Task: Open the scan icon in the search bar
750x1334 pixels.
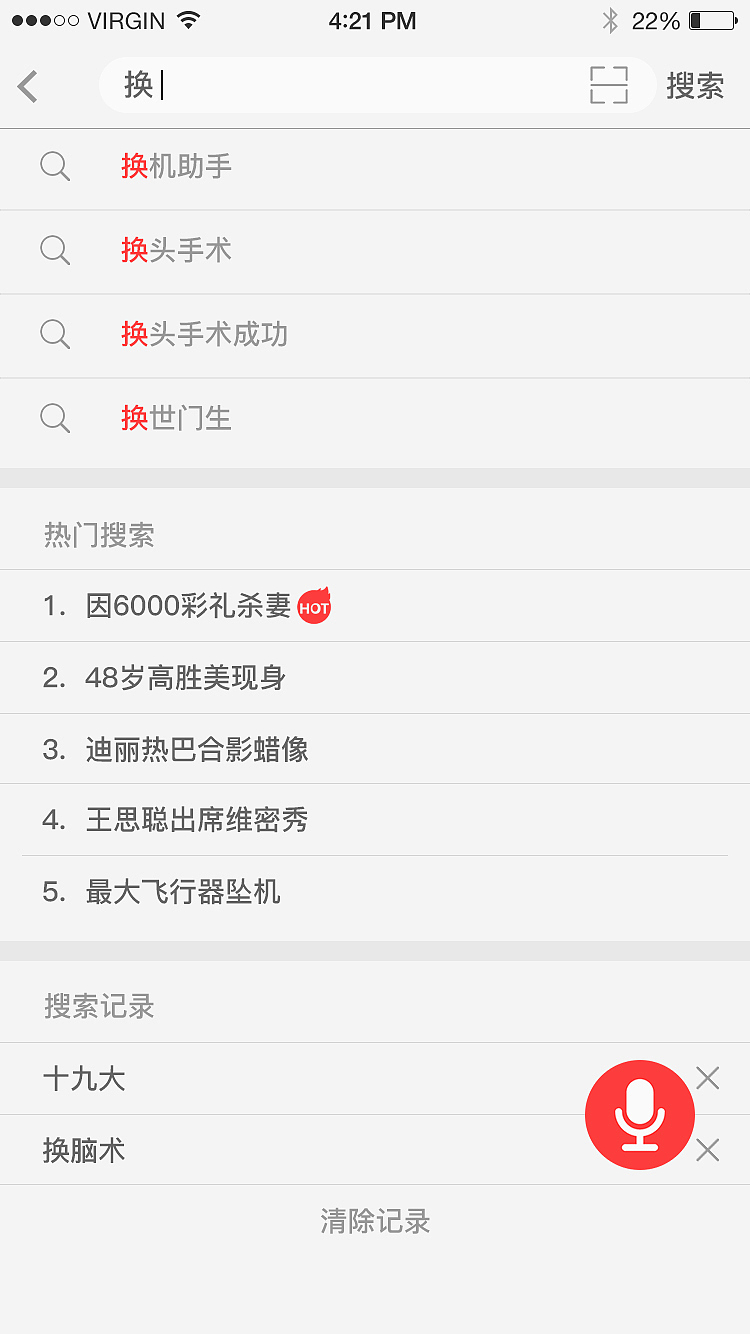Action: [608, 86]
